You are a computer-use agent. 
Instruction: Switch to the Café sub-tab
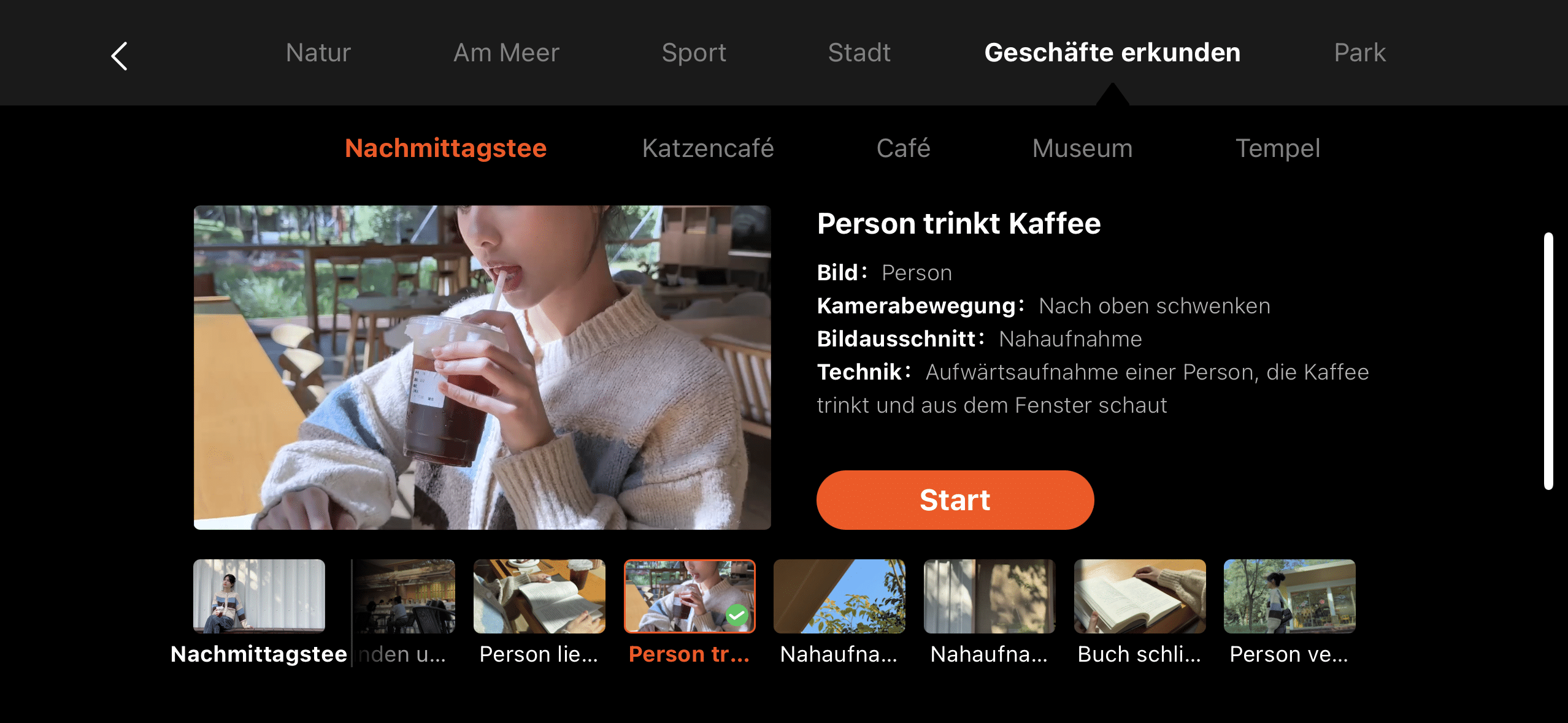tap(903, 148)
